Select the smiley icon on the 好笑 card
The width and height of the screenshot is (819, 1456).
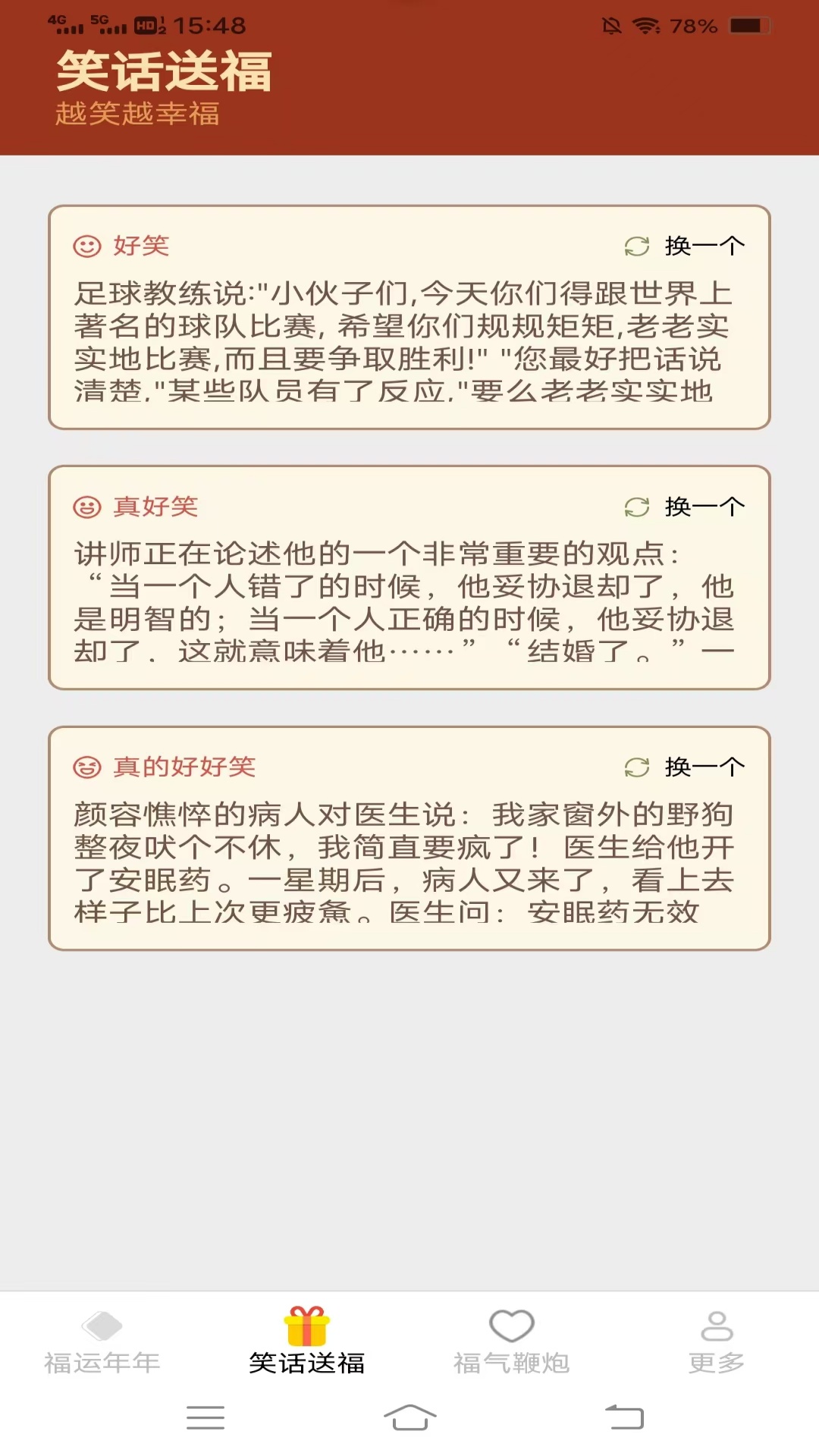tap(86, 244)
